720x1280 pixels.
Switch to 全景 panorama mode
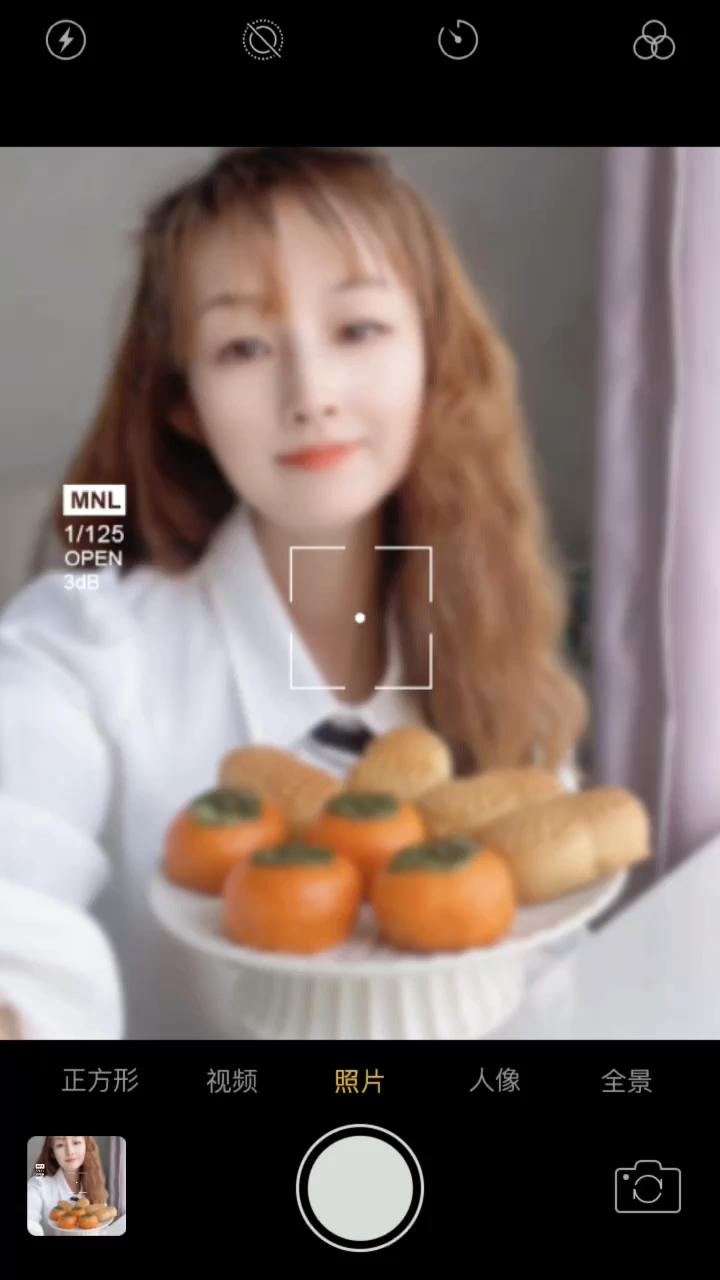click(627, 1081)
